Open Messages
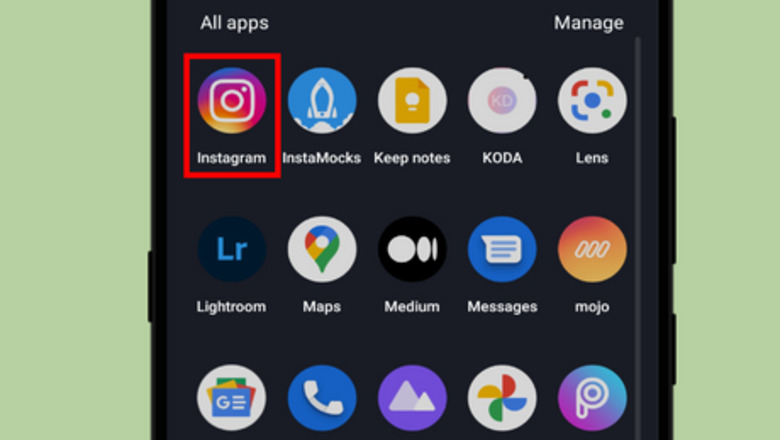780x440 pixels. (x=502, y=249)
